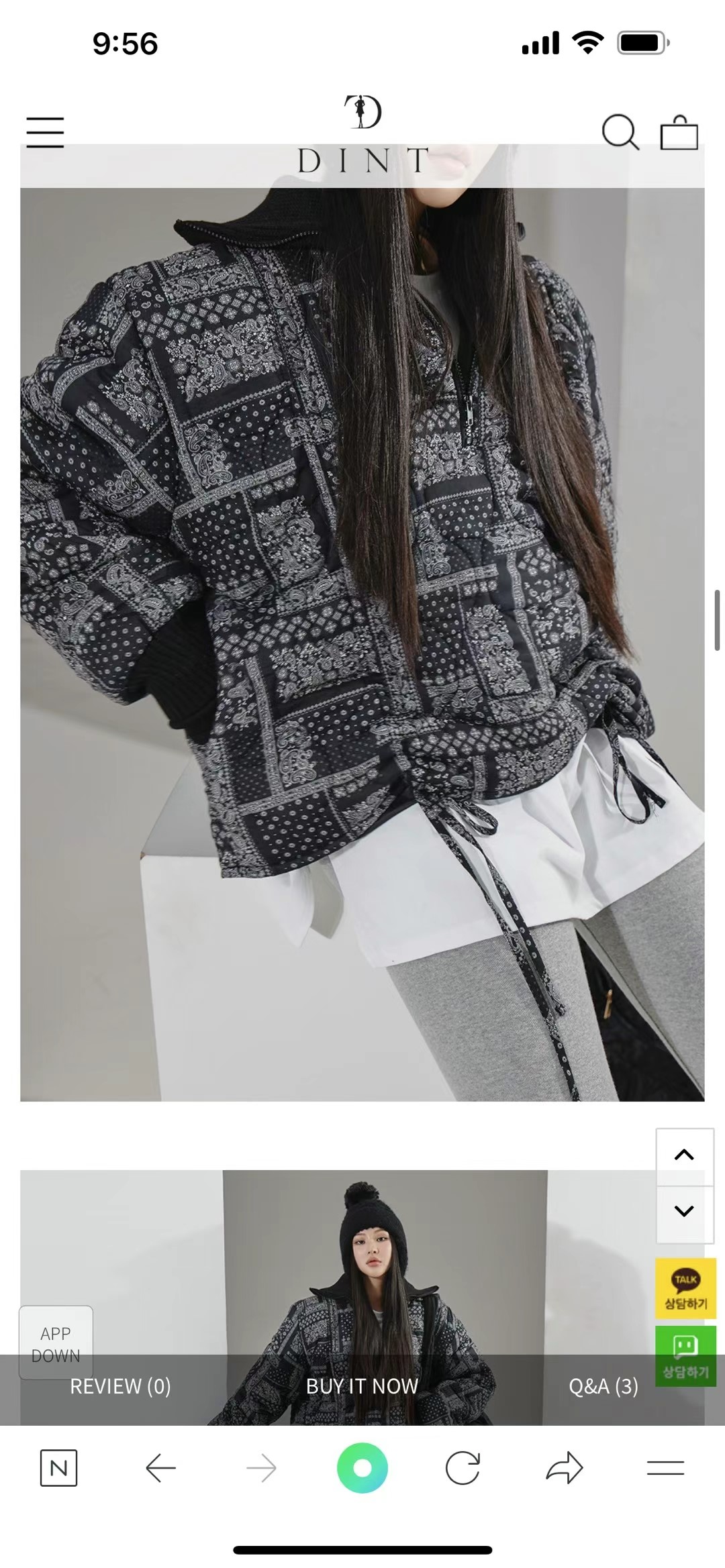Open browser menu lines

(x=665, y=1469)
